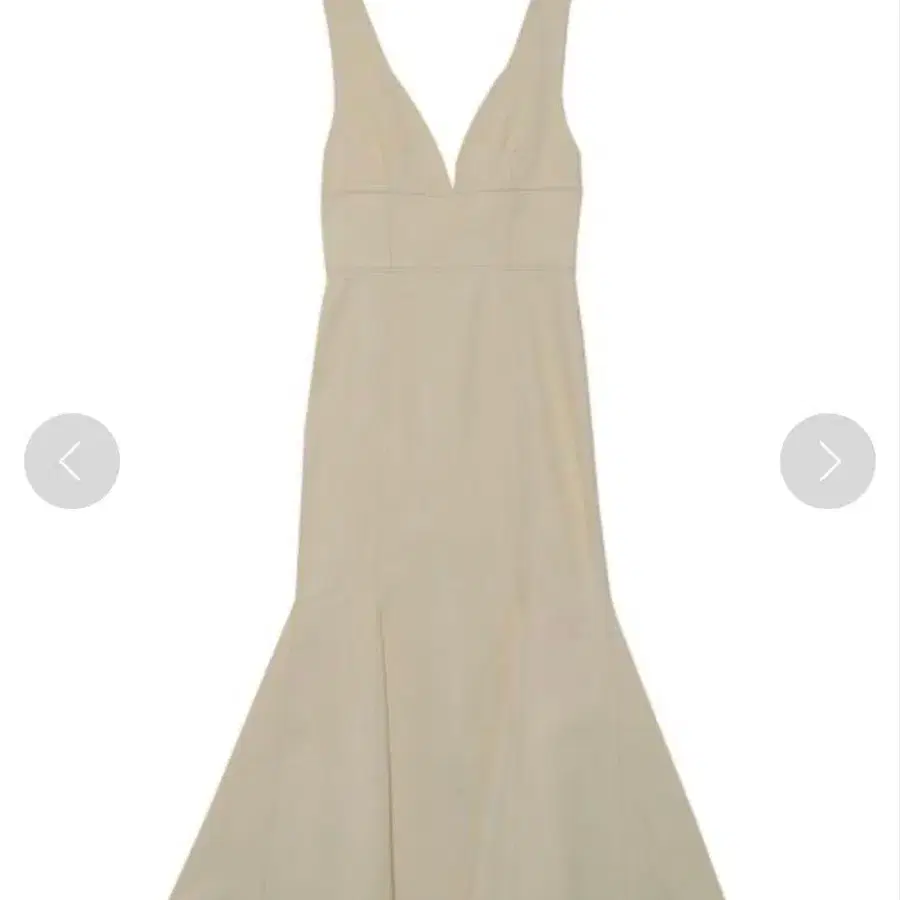This screenshot has height=900, width=900.
Task: Show the next product image
Action: point(827,461)
